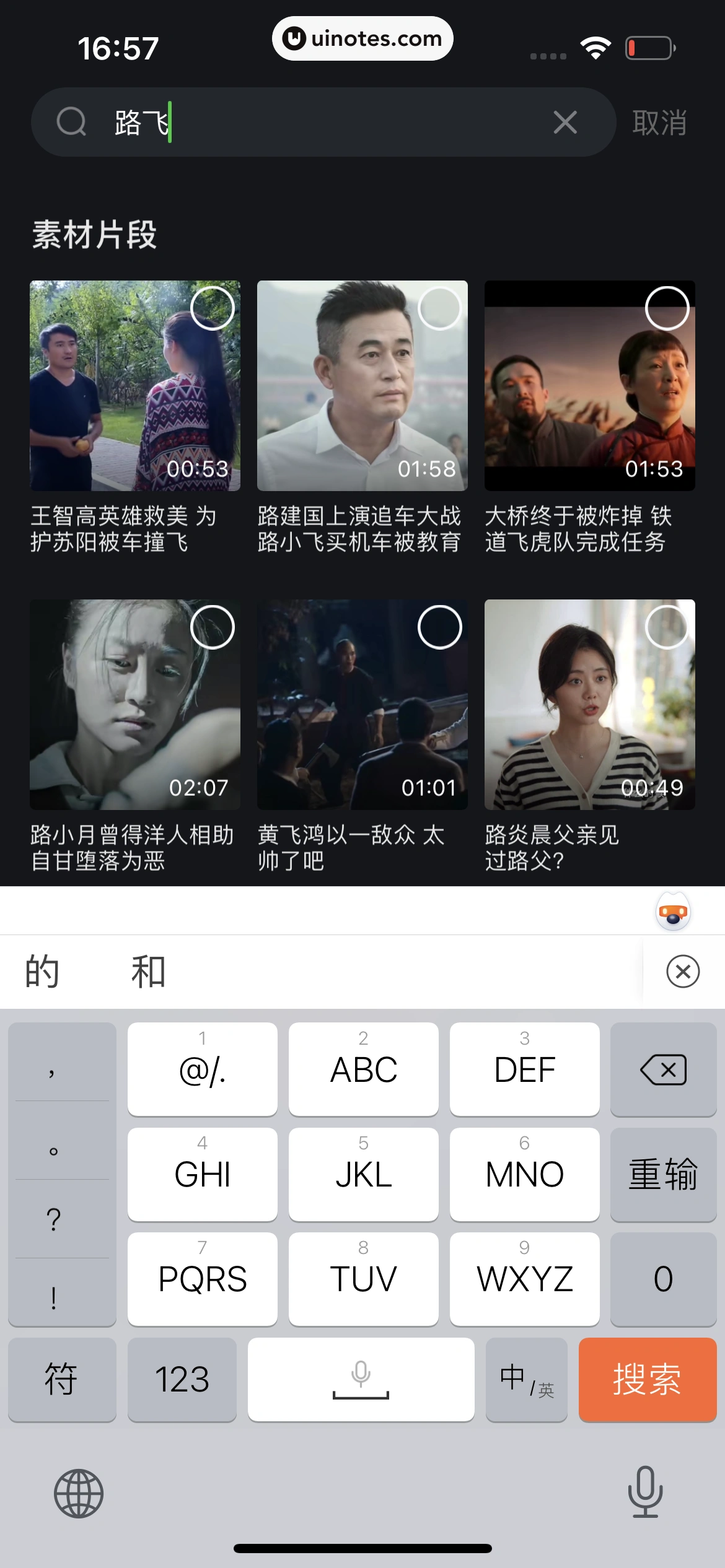Open the clip 王智高英雄救美 为护苏阳被车撞飞
Screen dimensions: 725x1568
(134, 385)
